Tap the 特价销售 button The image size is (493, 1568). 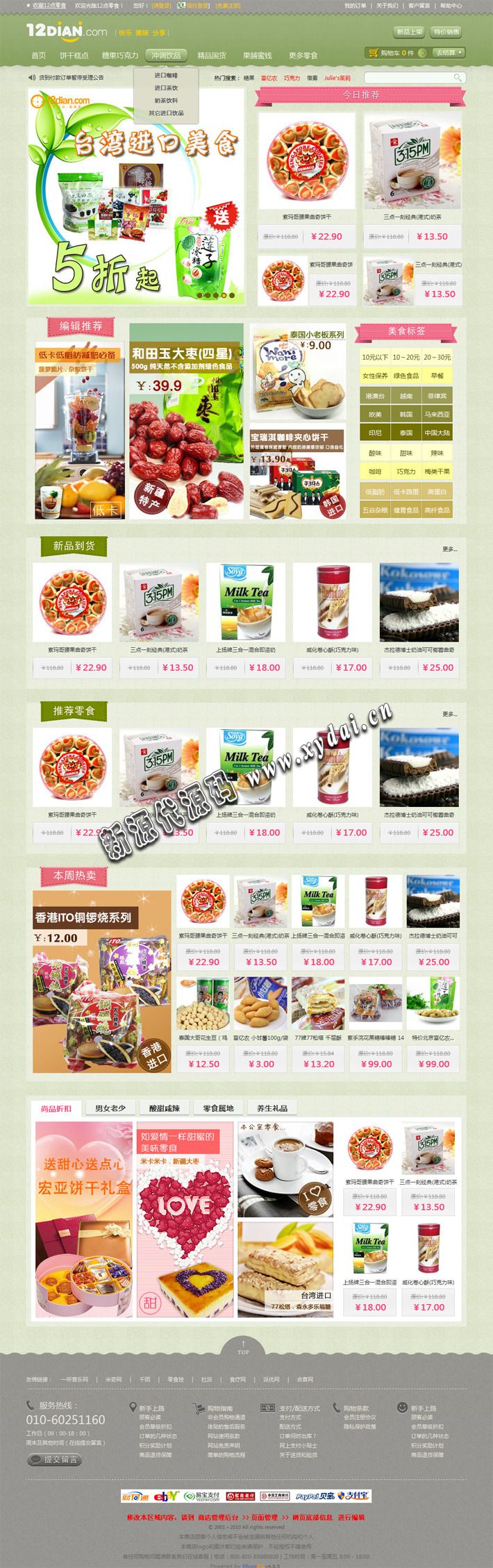[x=446, y=32]
